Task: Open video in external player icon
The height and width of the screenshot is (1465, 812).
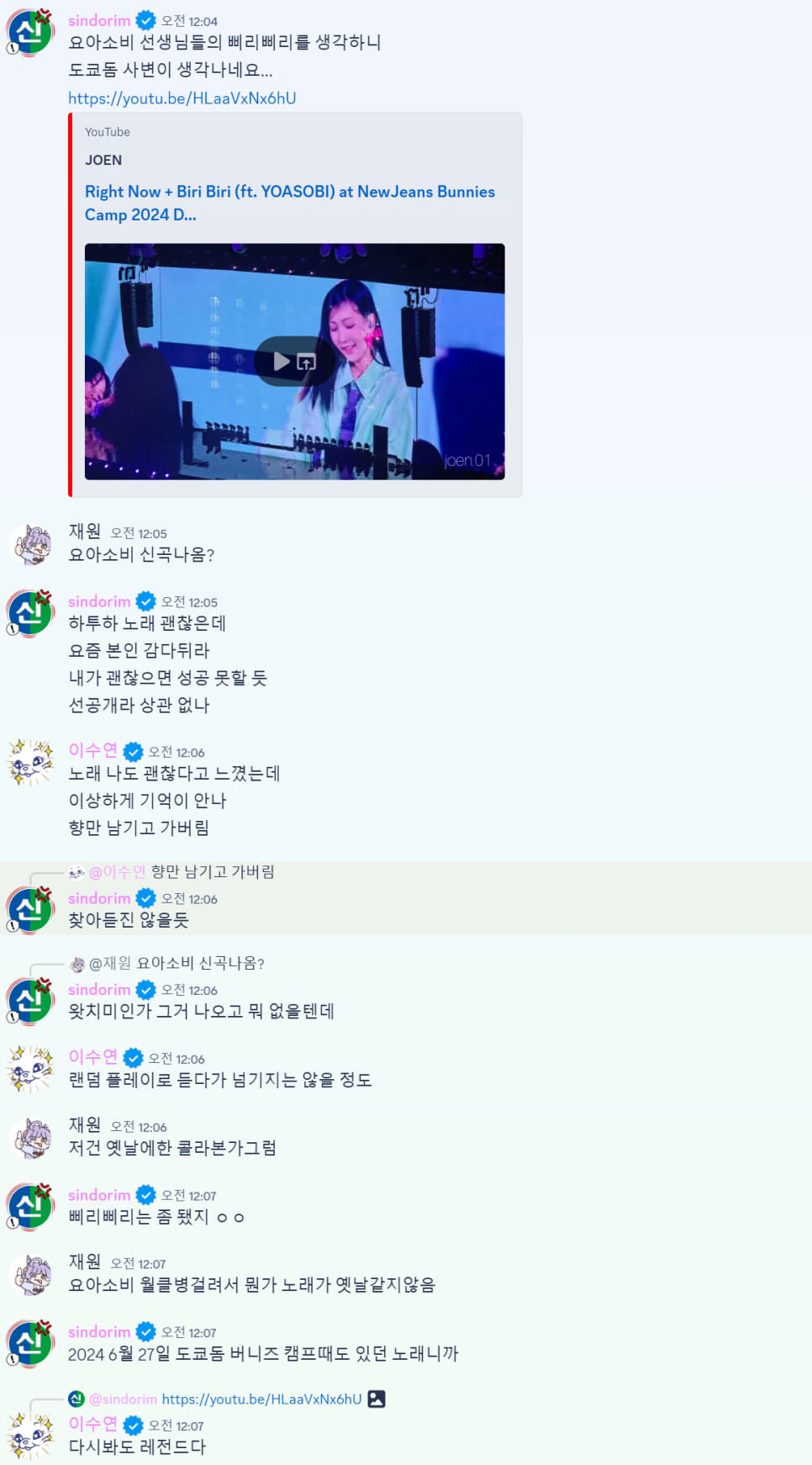Action: point(307,362)
